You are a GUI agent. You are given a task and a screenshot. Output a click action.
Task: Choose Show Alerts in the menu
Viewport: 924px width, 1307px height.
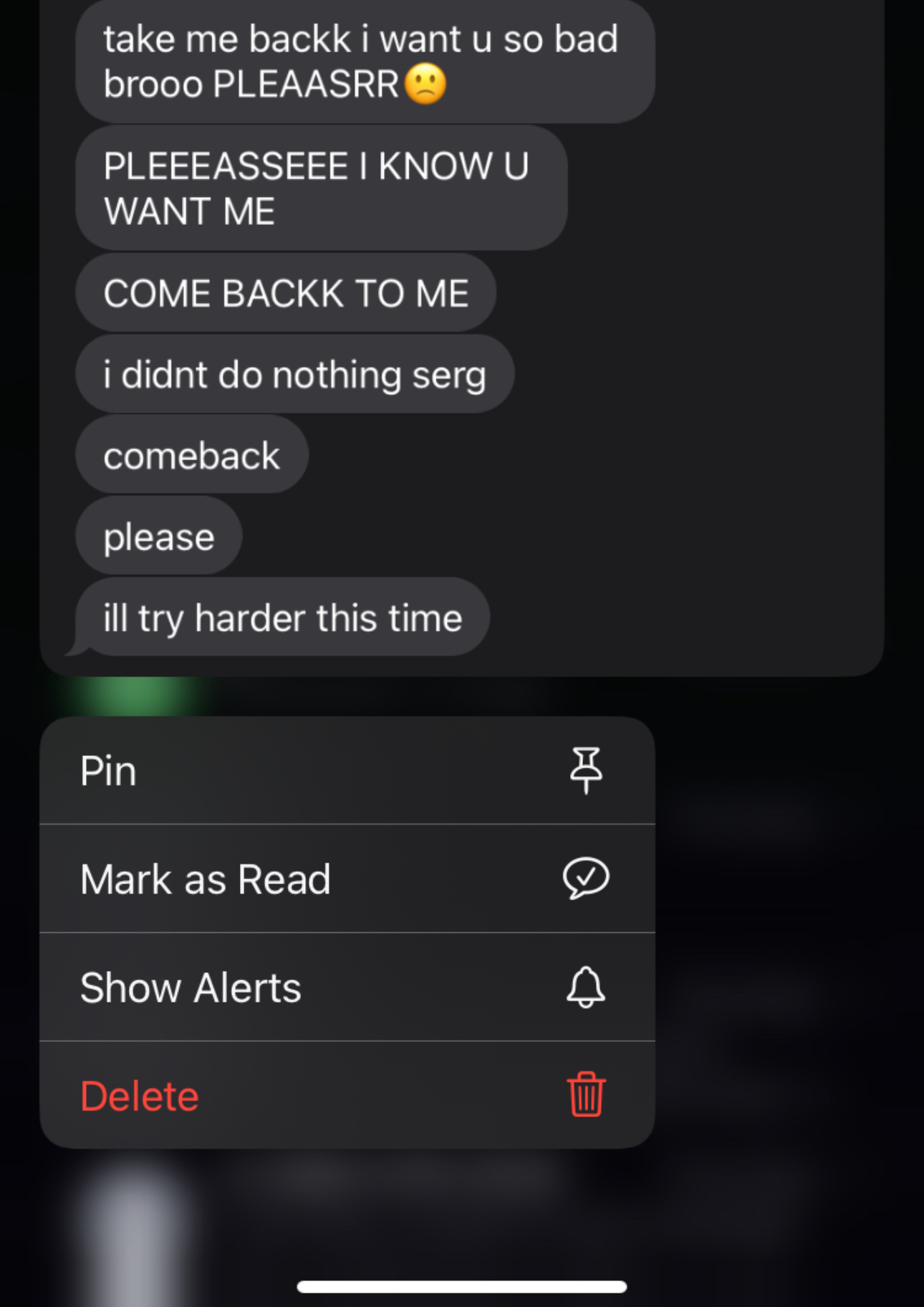pyautogui.click(x=347, y=987)
